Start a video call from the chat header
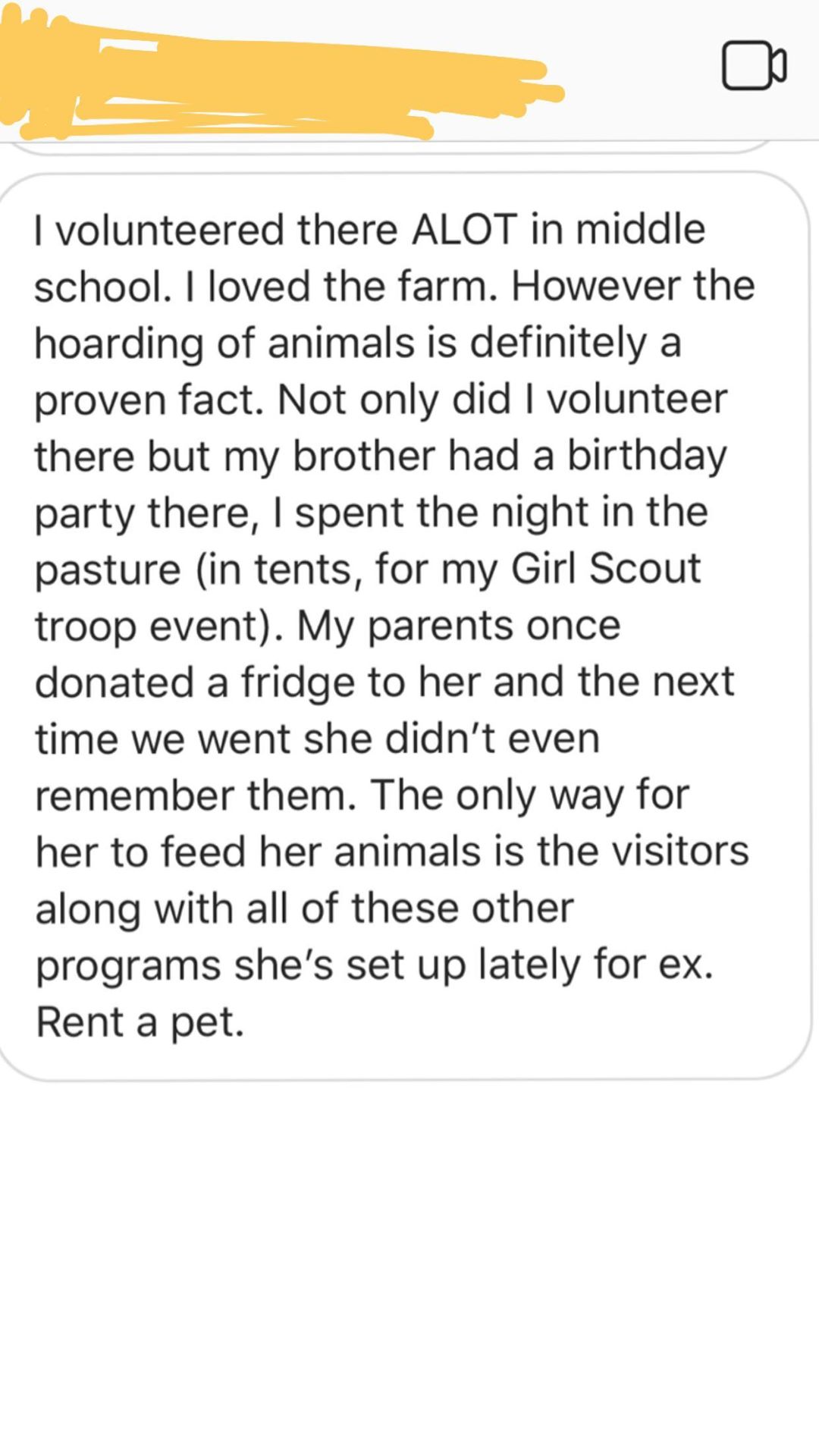819x1456 pixels. coord(754,67)
